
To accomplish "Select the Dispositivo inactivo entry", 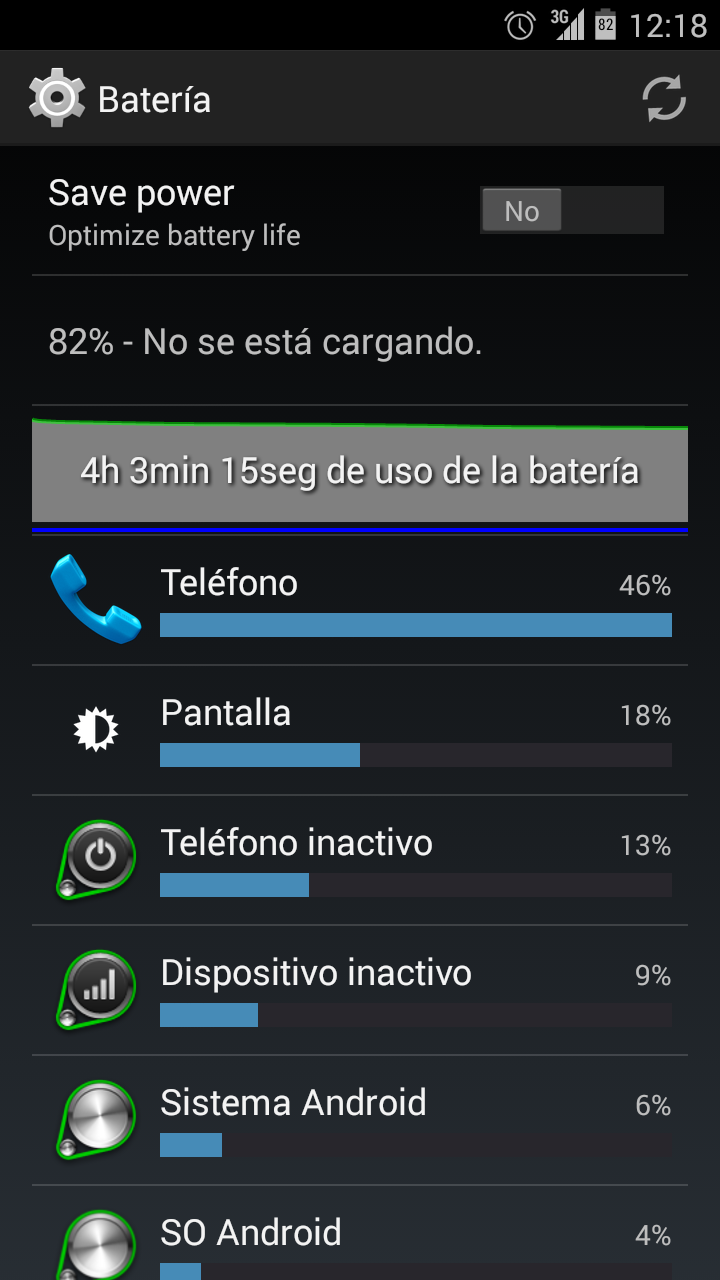I will click(x=360, y=990).
